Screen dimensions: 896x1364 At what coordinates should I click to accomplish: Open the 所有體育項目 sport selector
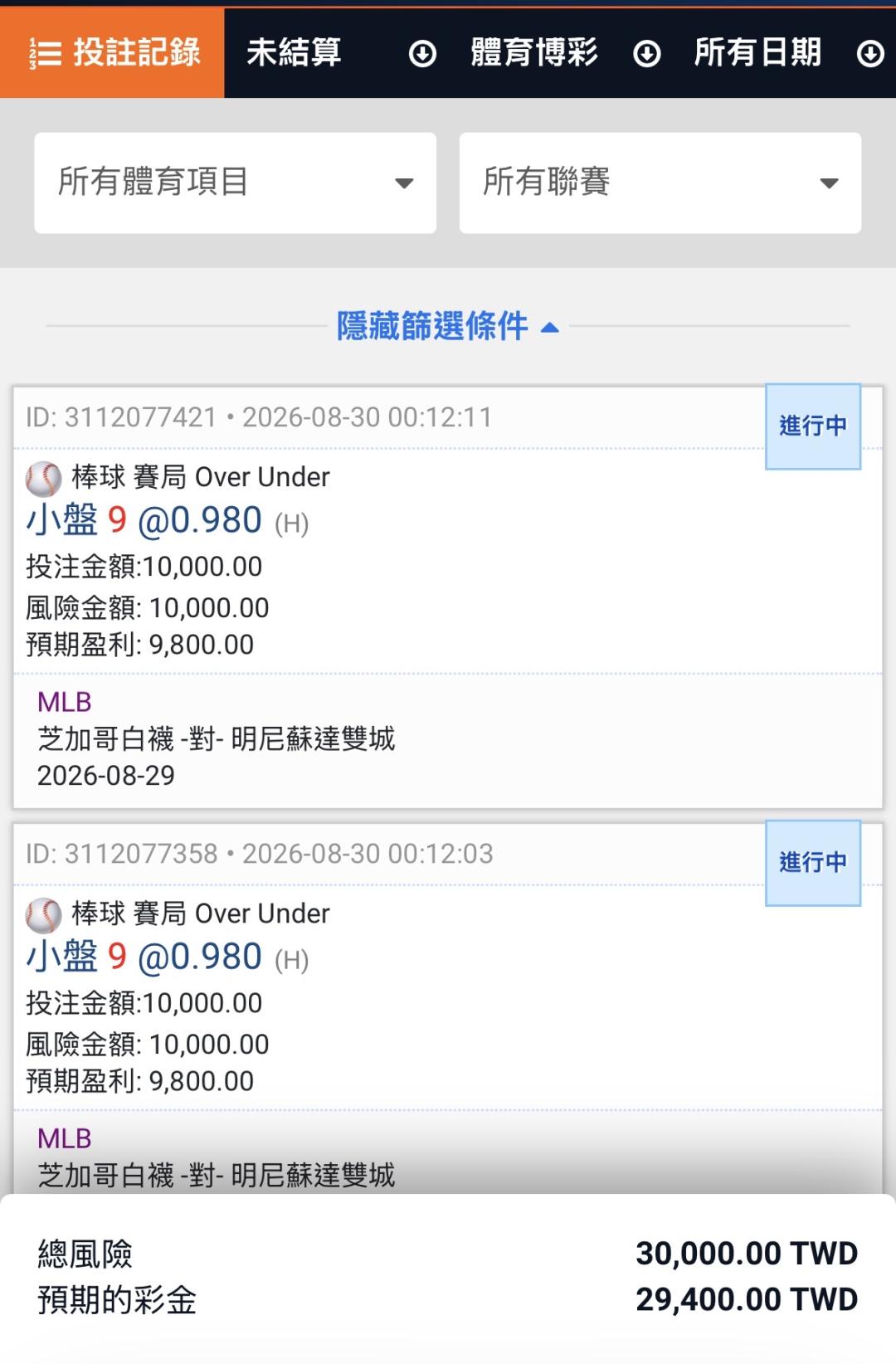point(236,183)
